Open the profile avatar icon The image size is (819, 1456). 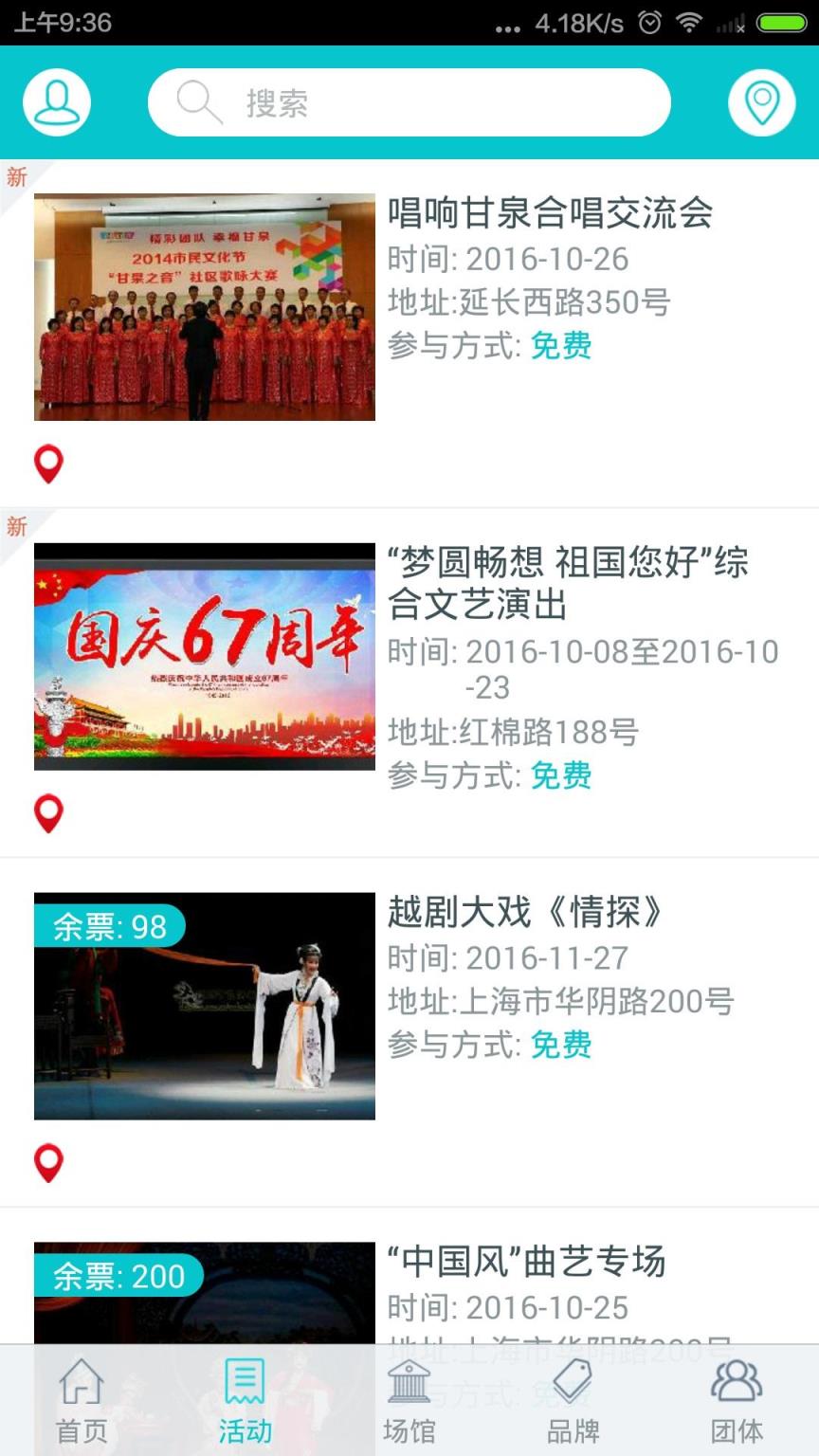pos(55,101)
